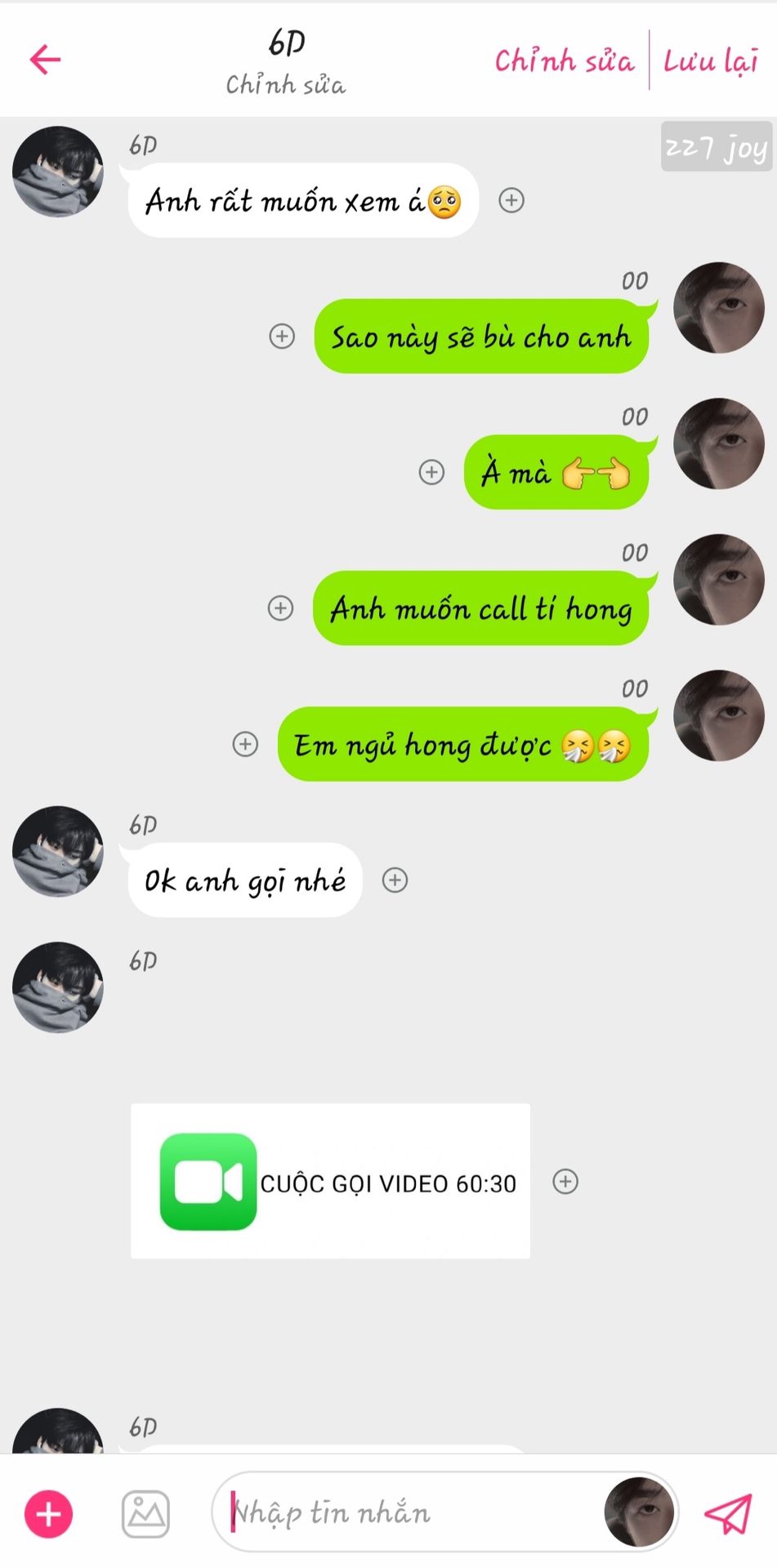
Task: Tap plus icon beside 'Anh rất muốn xem á'
Action: (511, 200)
